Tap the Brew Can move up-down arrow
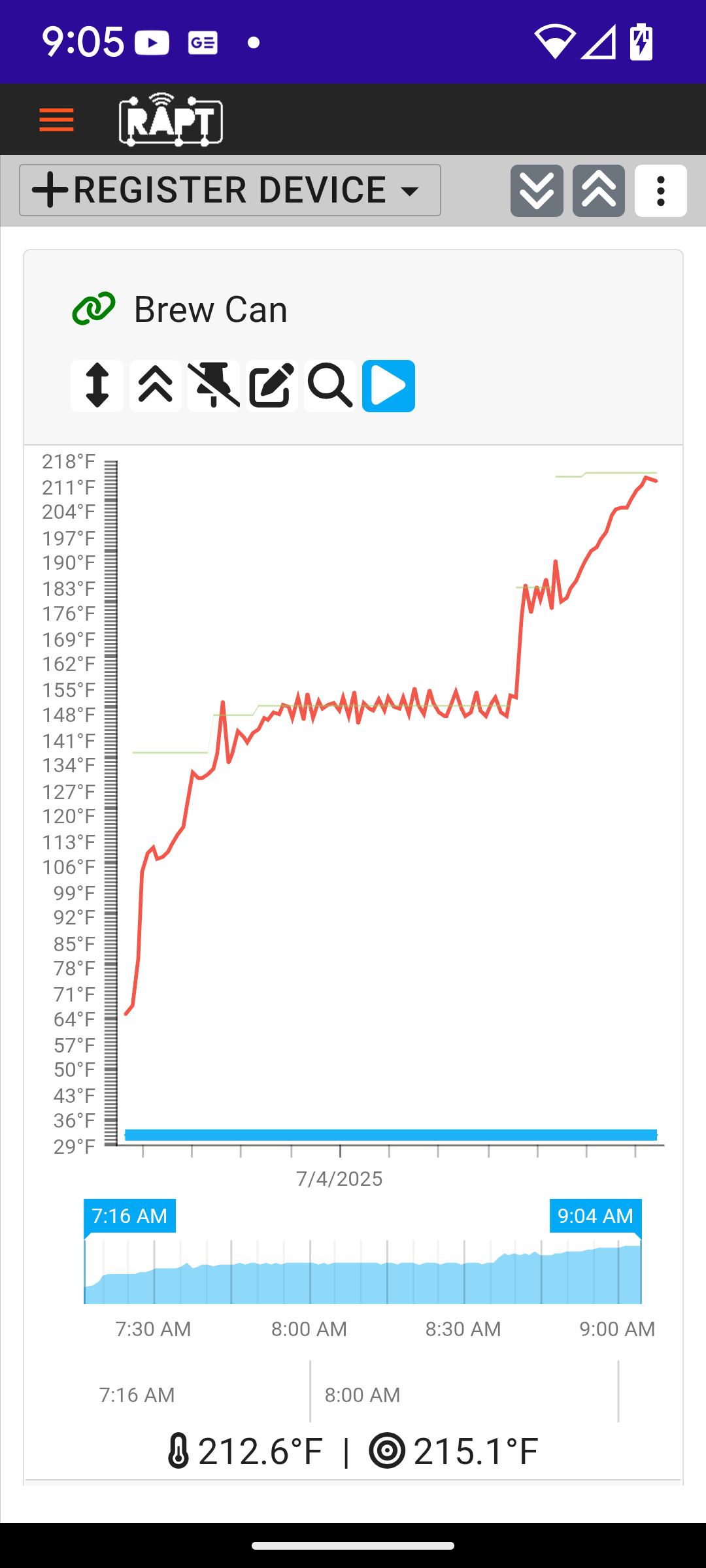Screen dimensions: 706x1568 [x=97, y=386]
